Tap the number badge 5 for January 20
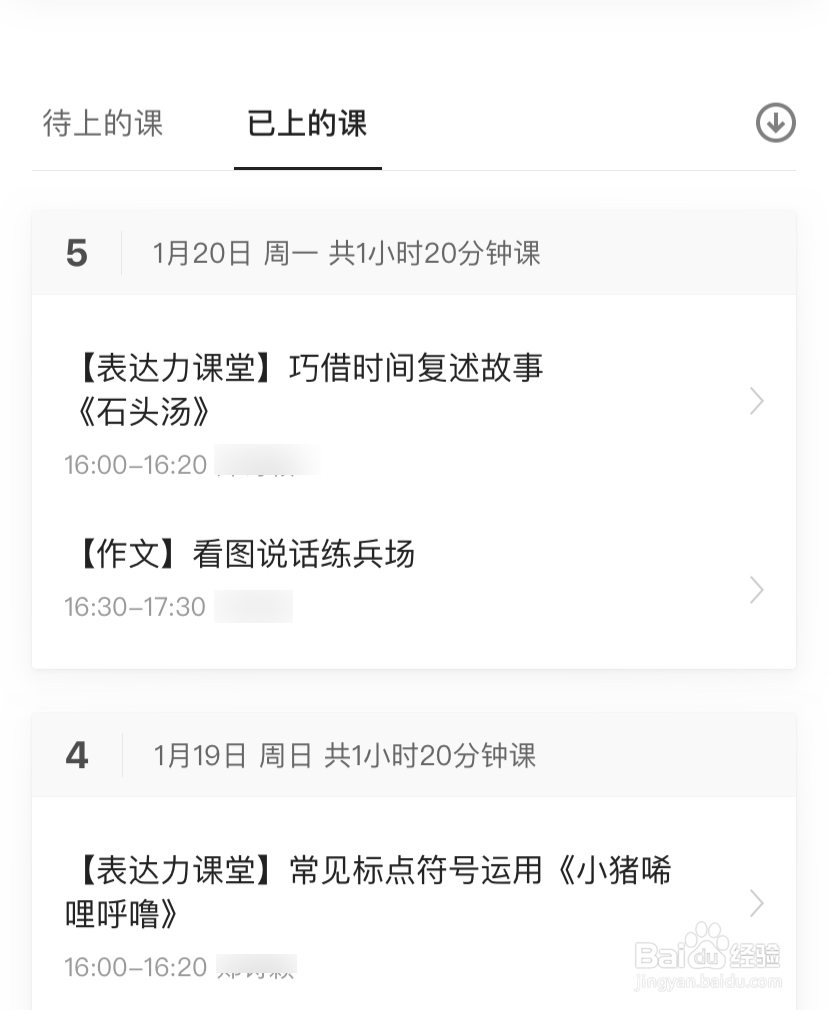This screenshot has width=828, height=1010. (77, 253)
